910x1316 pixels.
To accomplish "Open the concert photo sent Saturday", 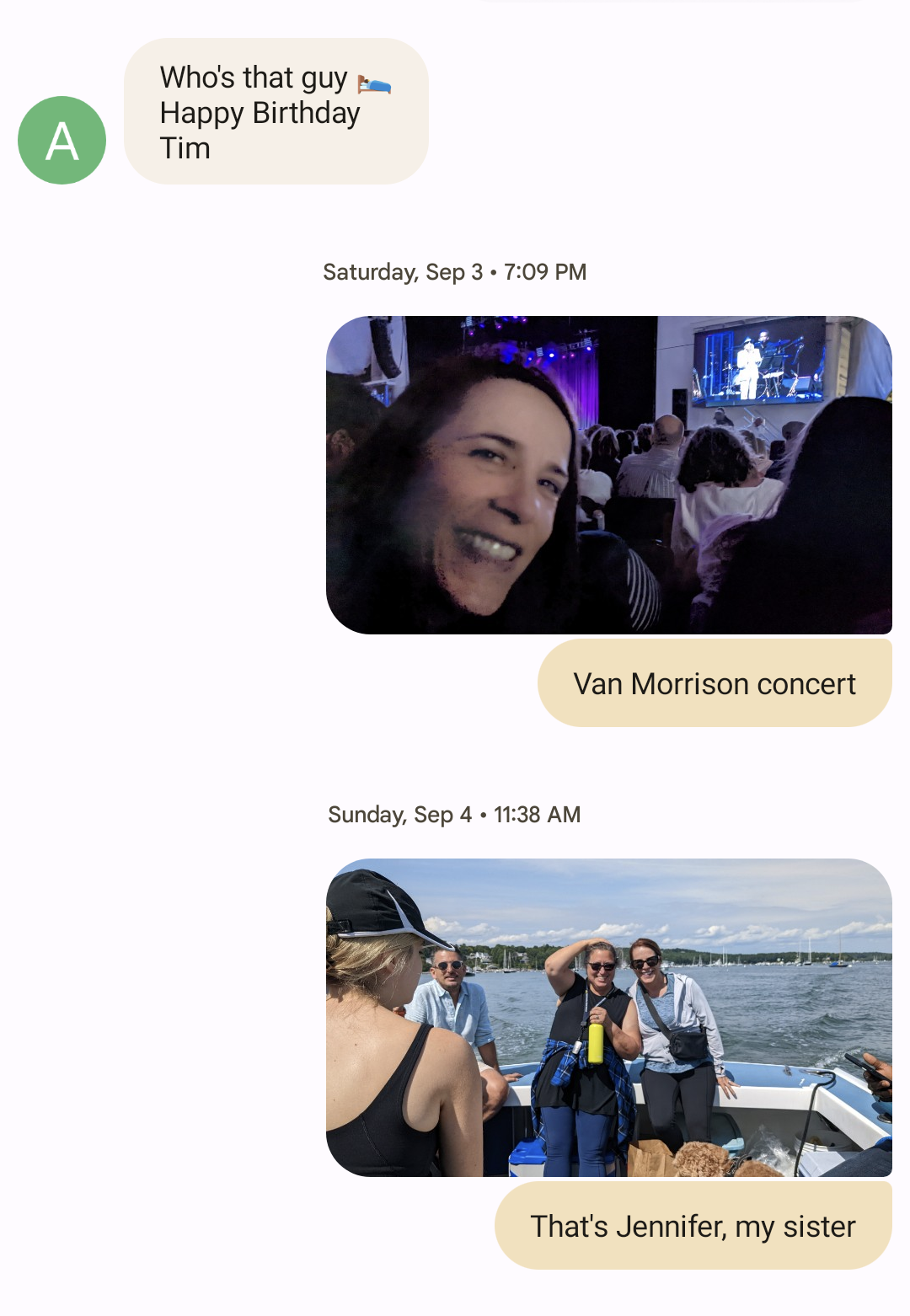I will (608, 474).
